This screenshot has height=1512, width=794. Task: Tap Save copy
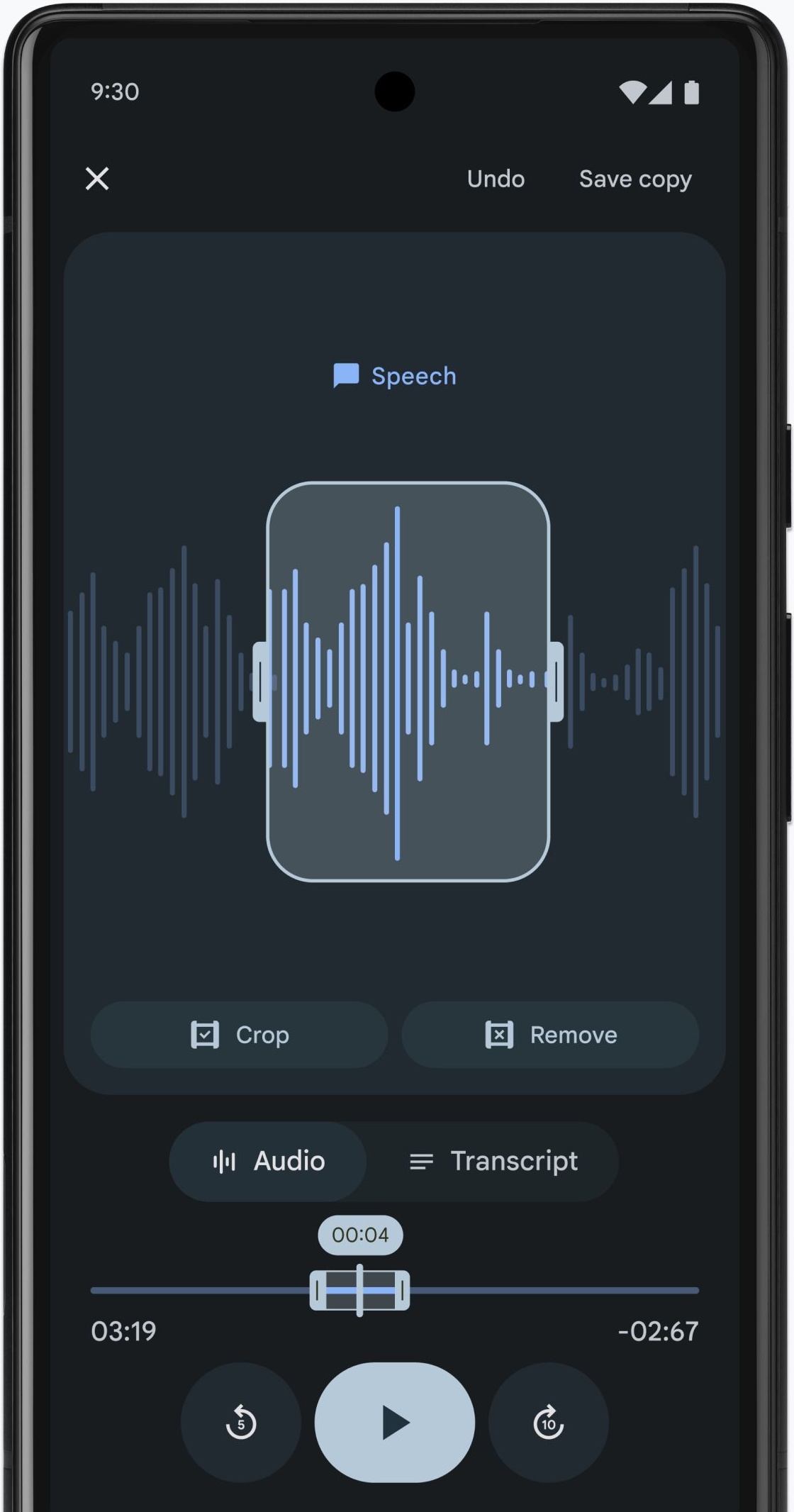coord(634,179)
